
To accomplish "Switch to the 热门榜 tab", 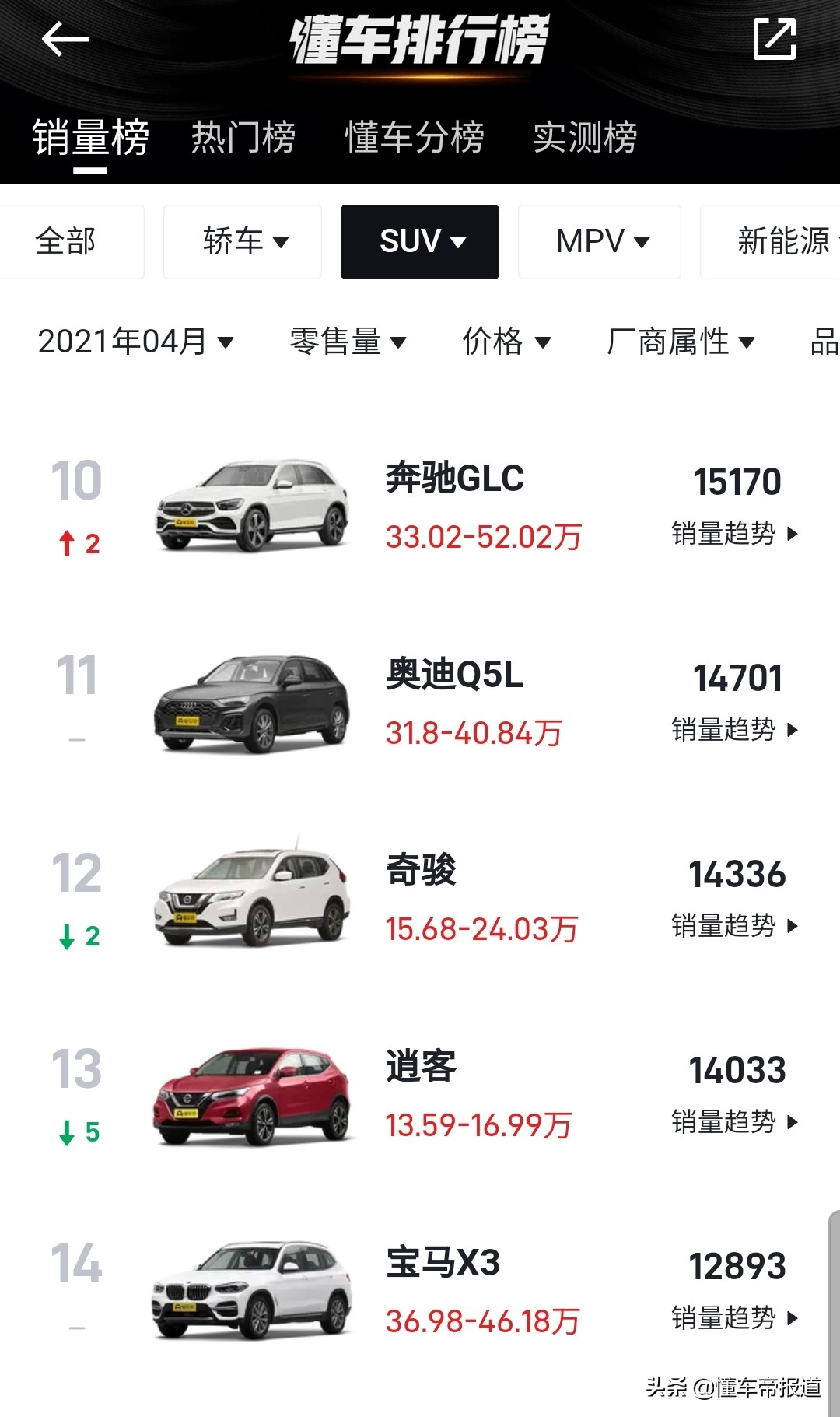I will [242, 136].
